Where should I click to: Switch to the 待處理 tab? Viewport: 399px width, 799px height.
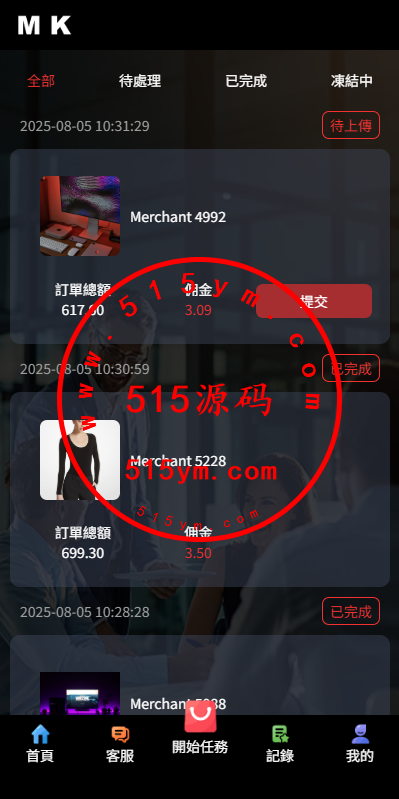pyautogui.click(x=140, y=81)
